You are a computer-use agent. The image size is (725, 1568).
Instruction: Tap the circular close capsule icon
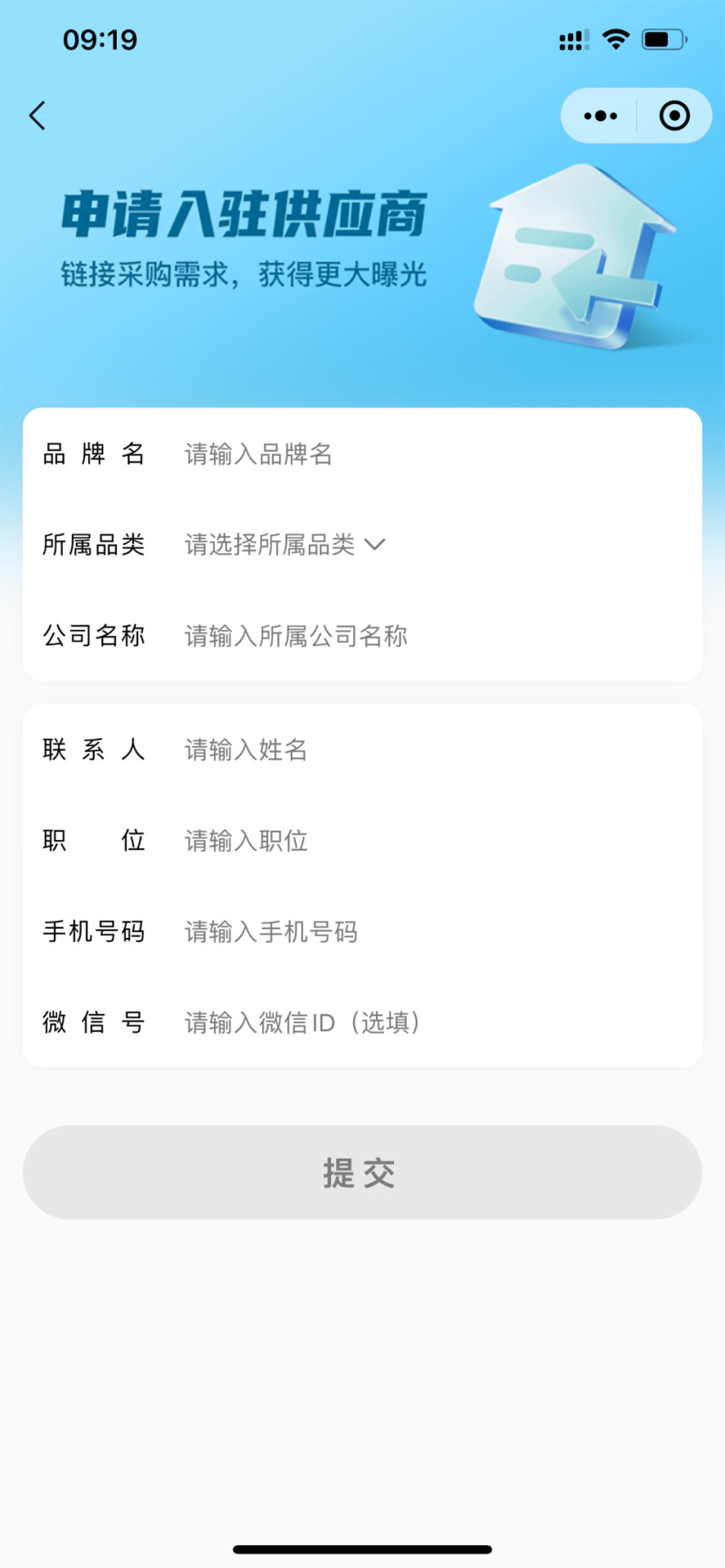pyautogui.click(x=673, y=115)
